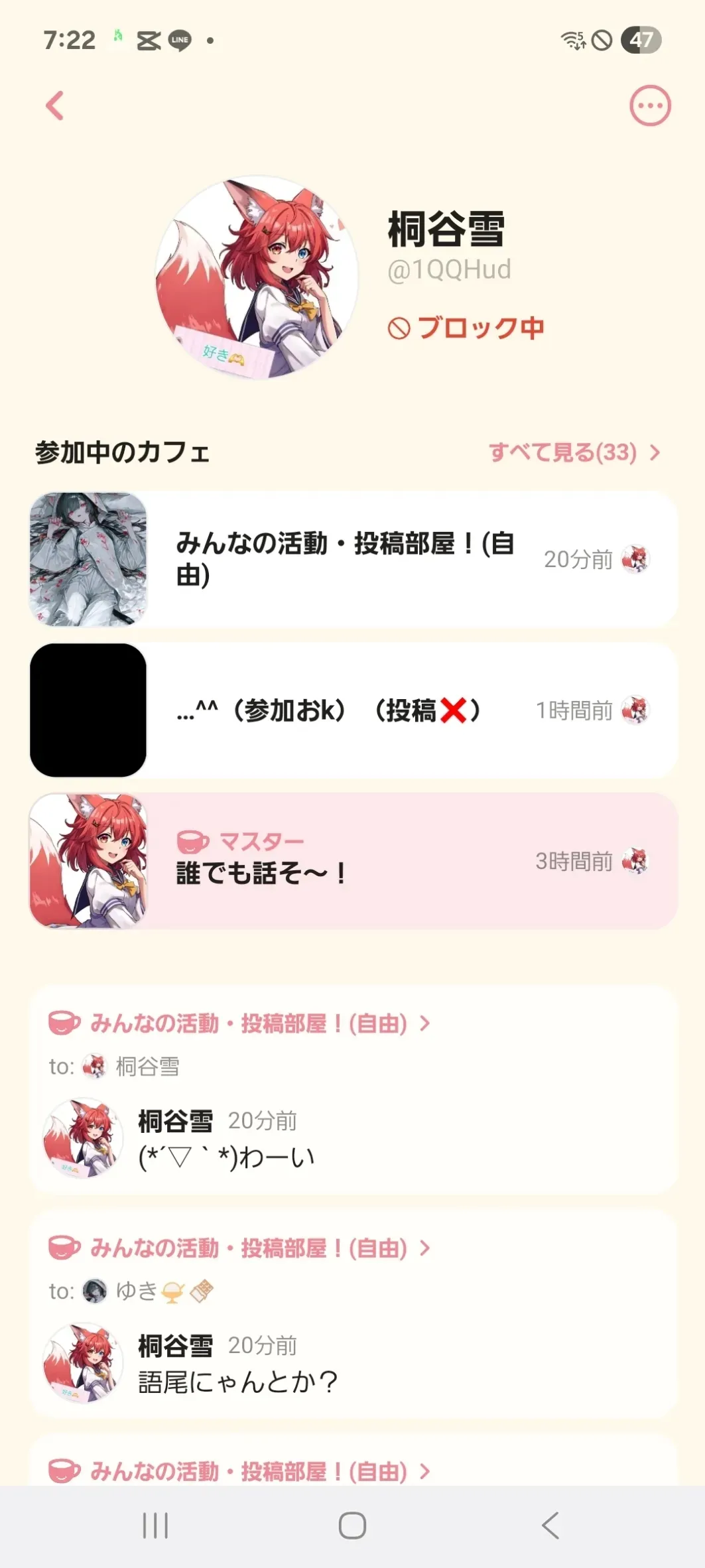
Task: Open 桐谷雪's profile picture
Action: point(257,277)
